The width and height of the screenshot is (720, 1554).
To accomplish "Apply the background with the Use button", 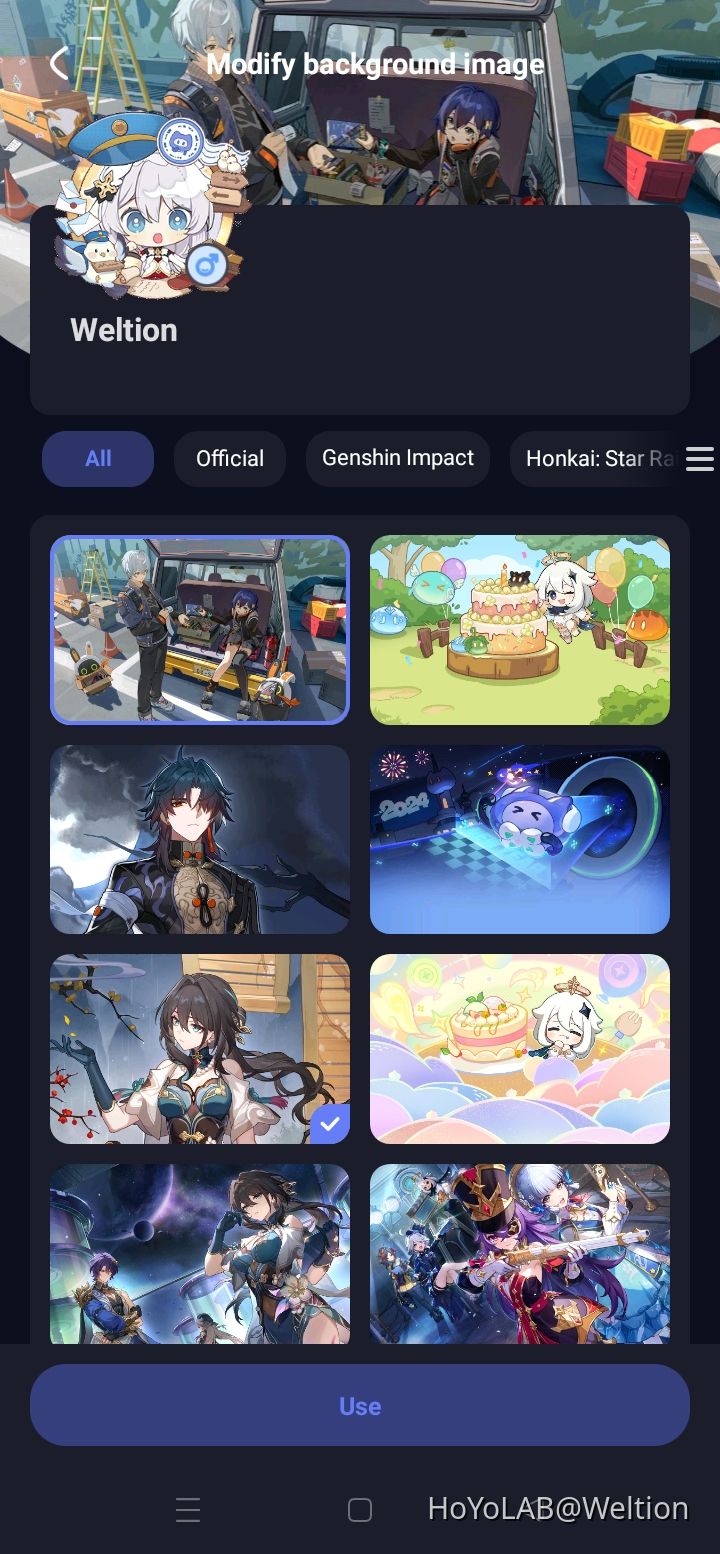I will click(360, 1405).
